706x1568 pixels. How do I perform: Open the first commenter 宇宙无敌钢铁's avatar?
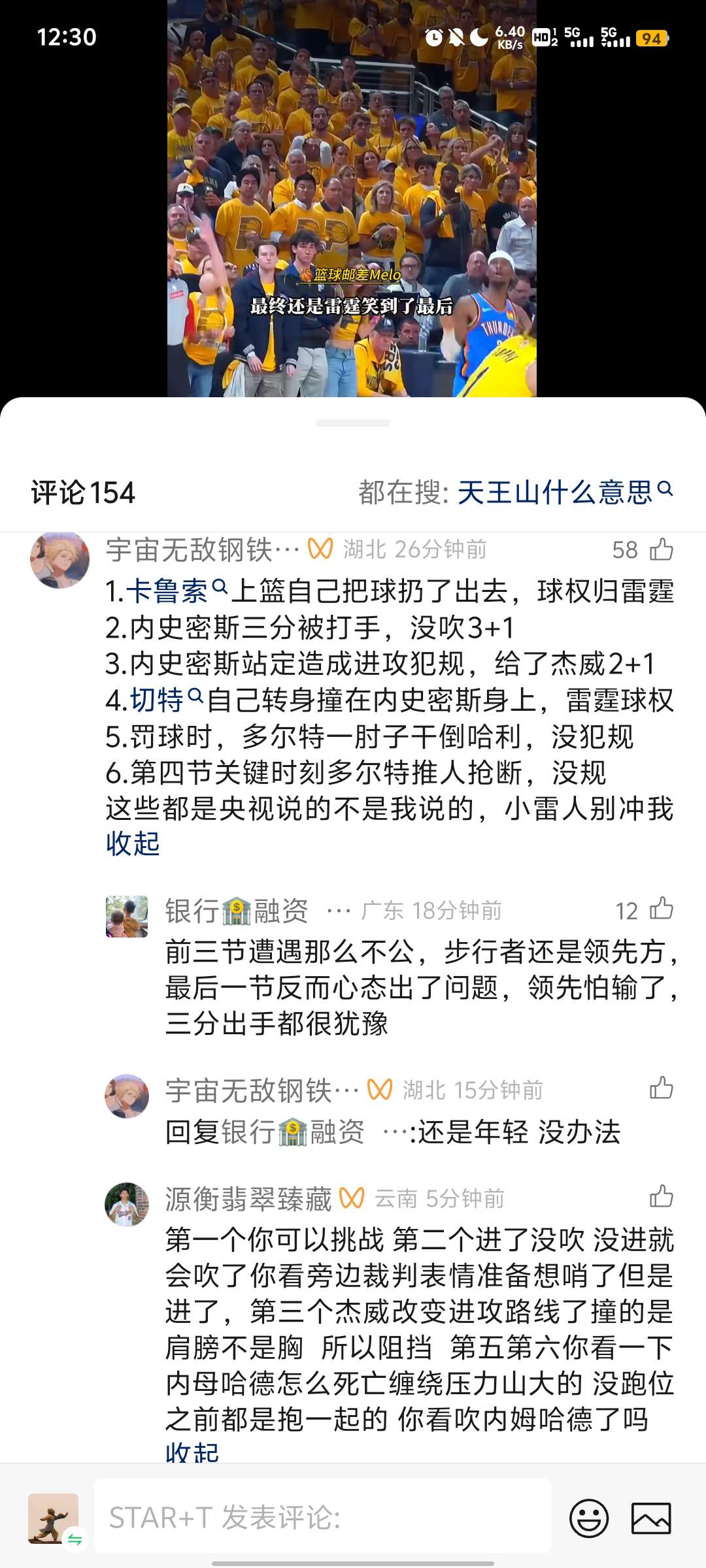[59, 559]
